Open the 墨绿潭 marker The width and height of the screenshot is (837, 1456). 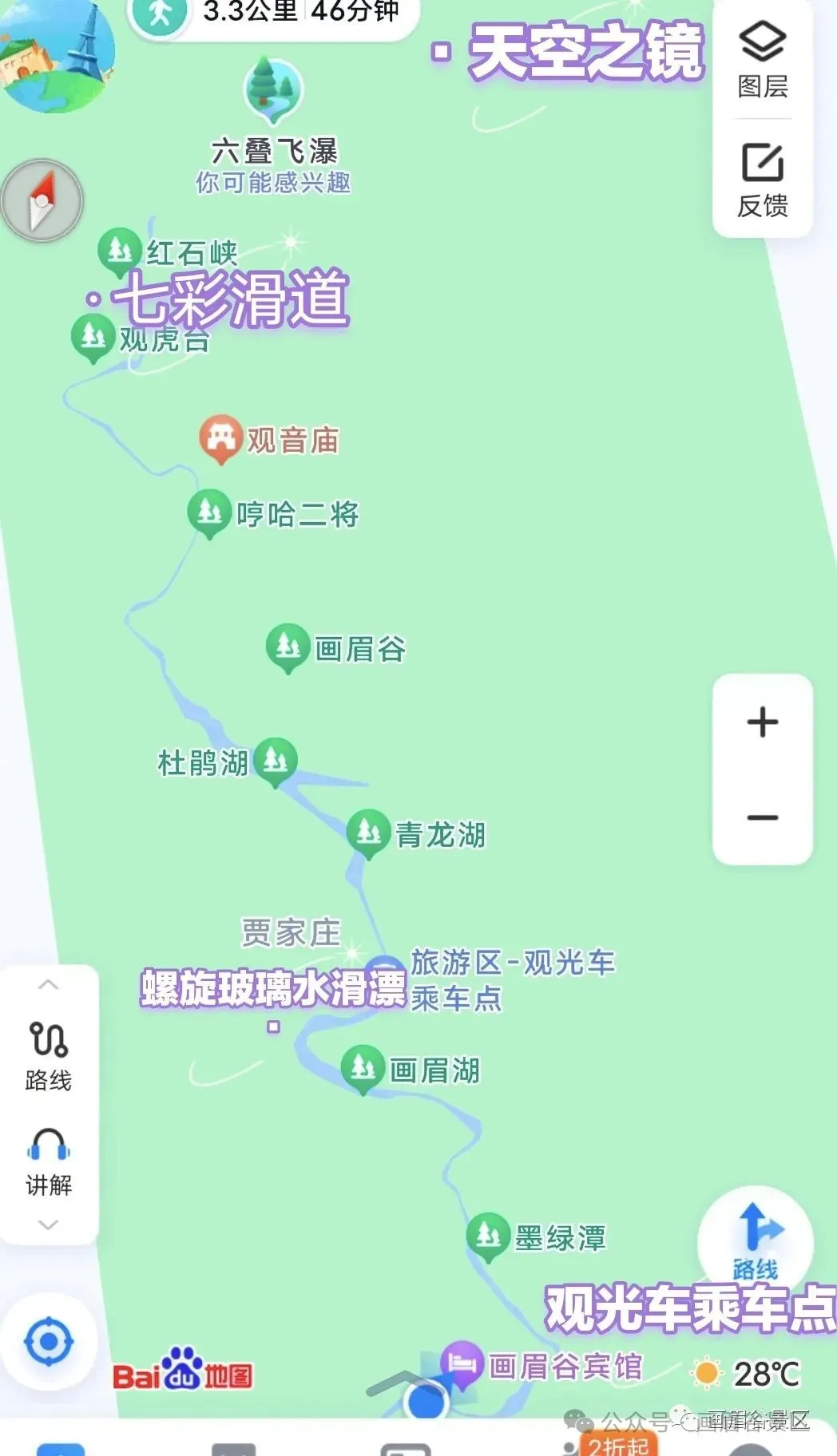(x=488, y=1235)
